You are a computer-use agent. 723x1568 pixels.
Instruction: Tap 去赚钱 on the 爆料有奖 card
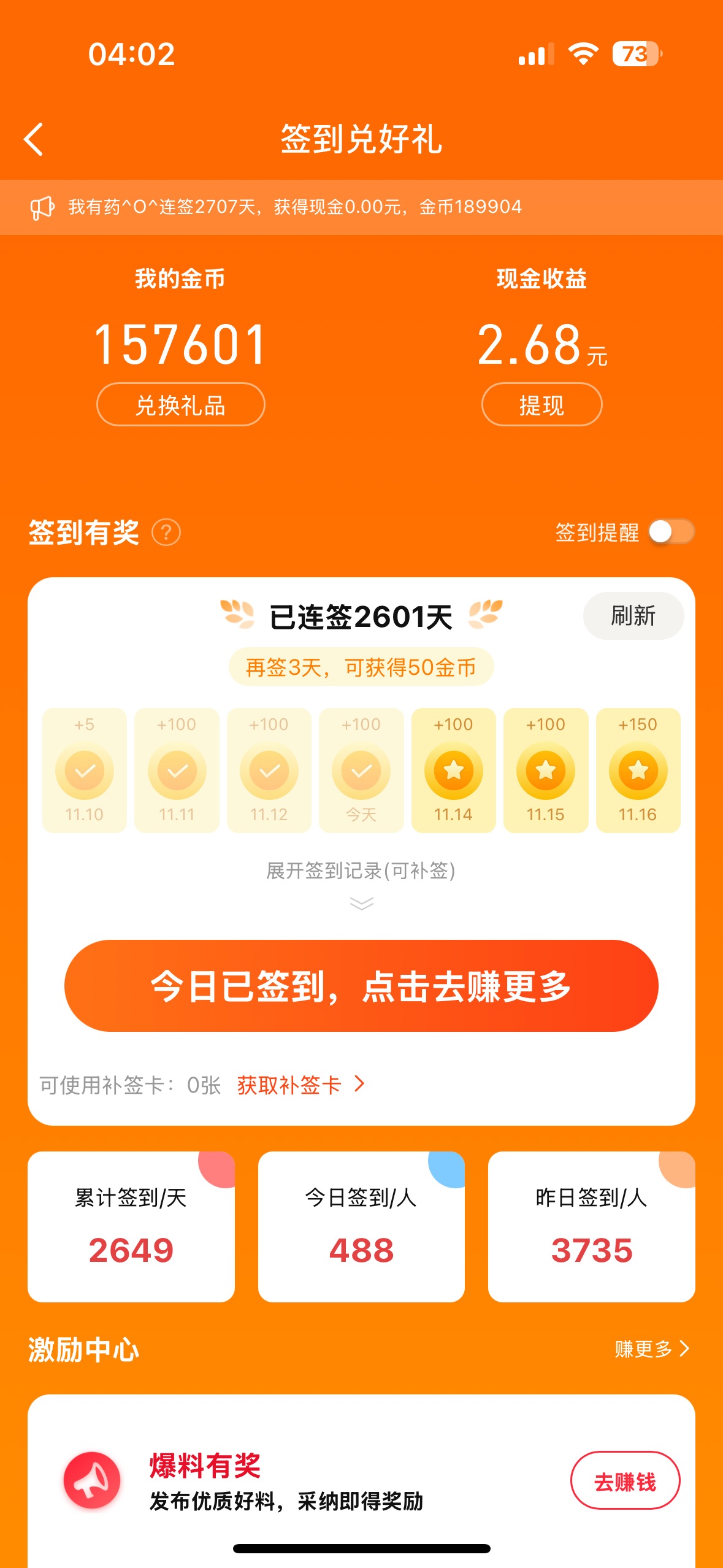click(625, 1482)
